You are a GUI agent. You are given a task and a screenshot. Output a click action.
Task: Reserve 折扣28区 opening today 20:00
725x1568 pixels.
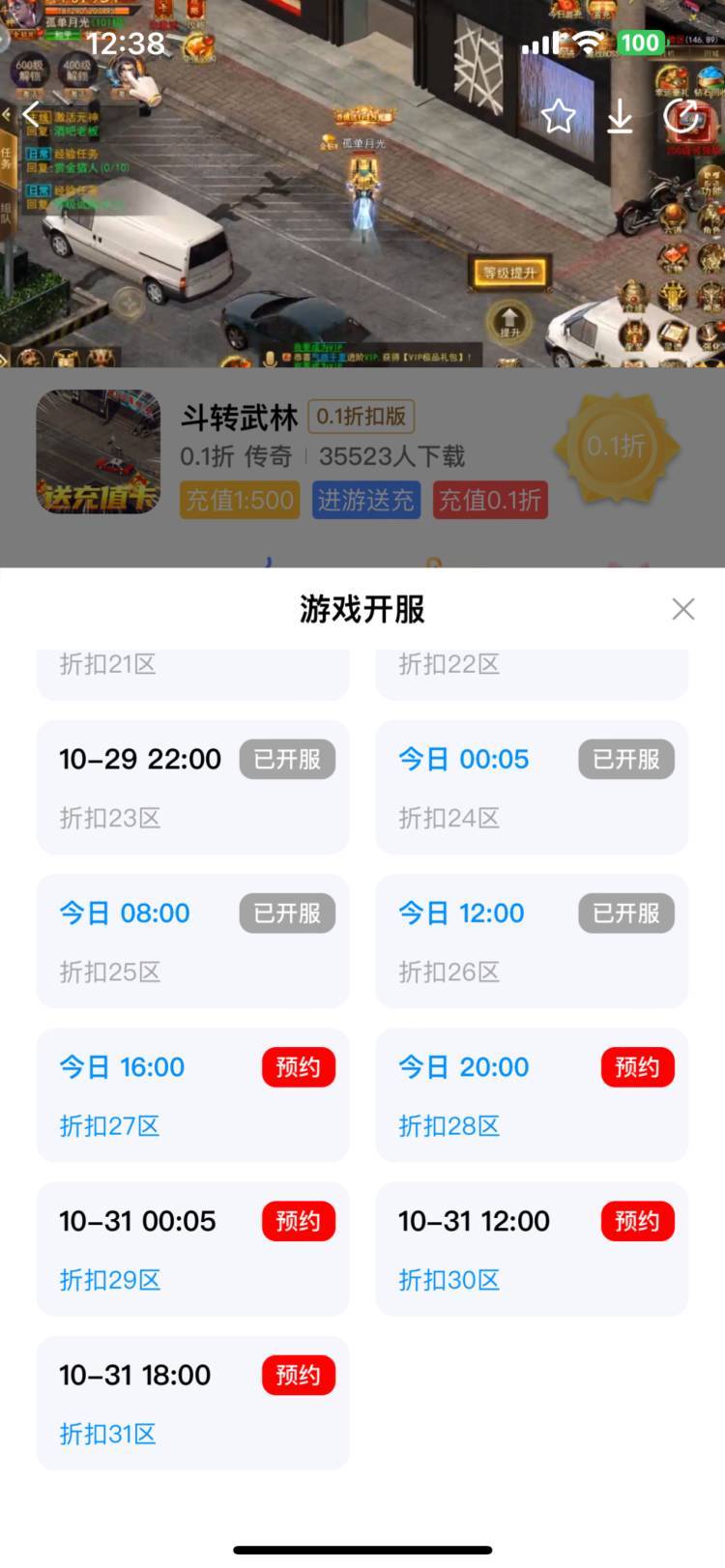pyautogui.click(x=637, y=1067)
